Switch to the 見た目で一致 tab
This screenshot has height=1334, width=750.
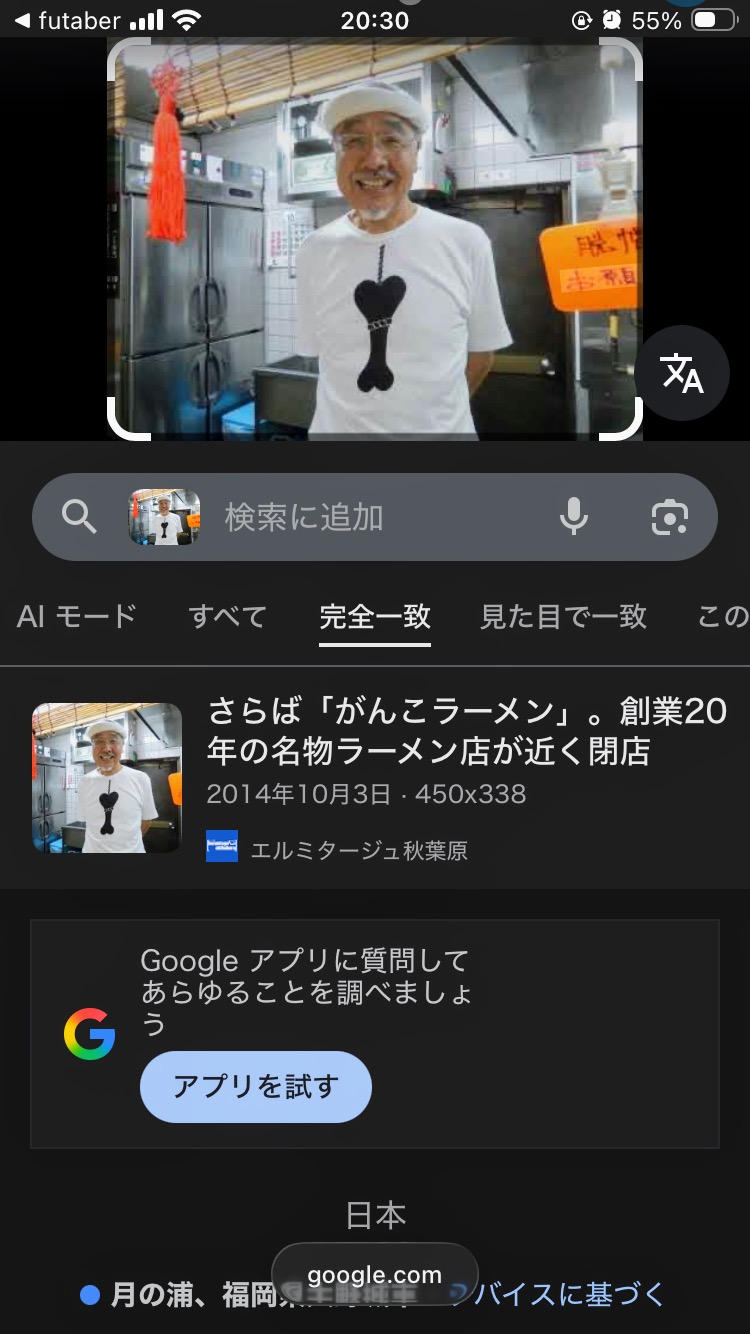pos(563,616)
